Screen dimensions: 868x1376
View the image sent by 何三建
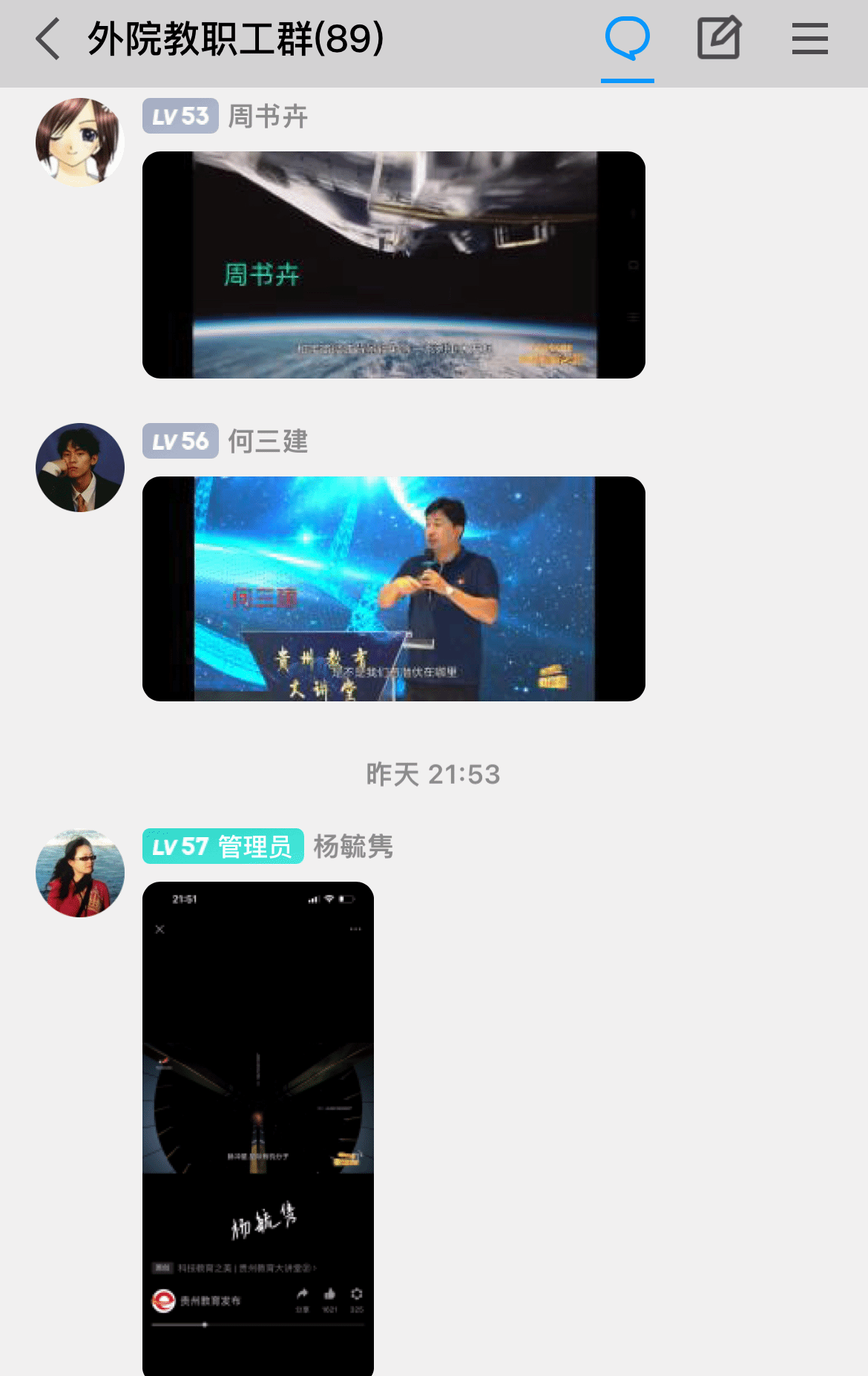click(393, 589)
